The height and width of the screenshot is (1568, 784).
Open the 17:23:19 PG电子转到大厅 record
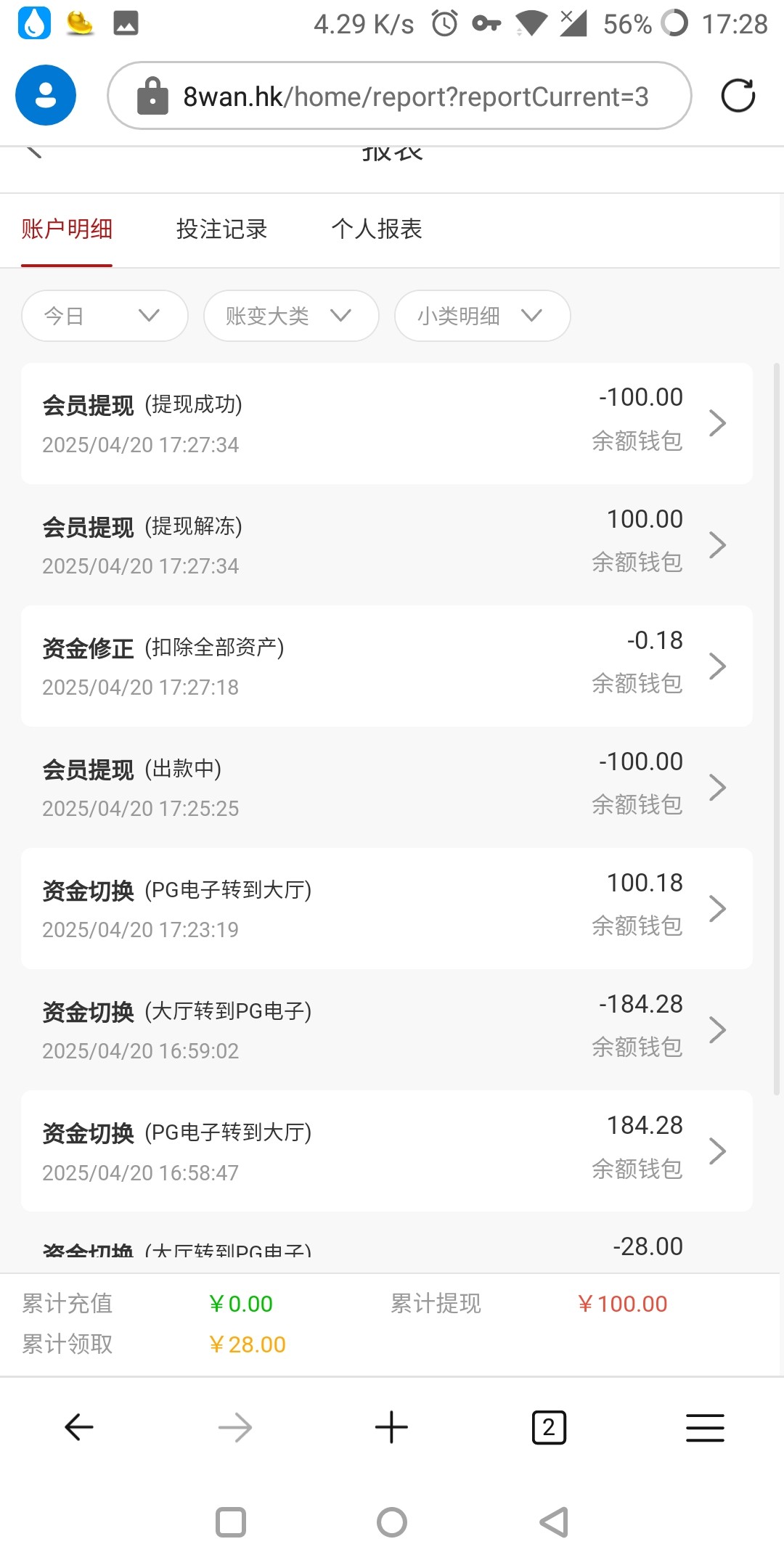(387, 908)
